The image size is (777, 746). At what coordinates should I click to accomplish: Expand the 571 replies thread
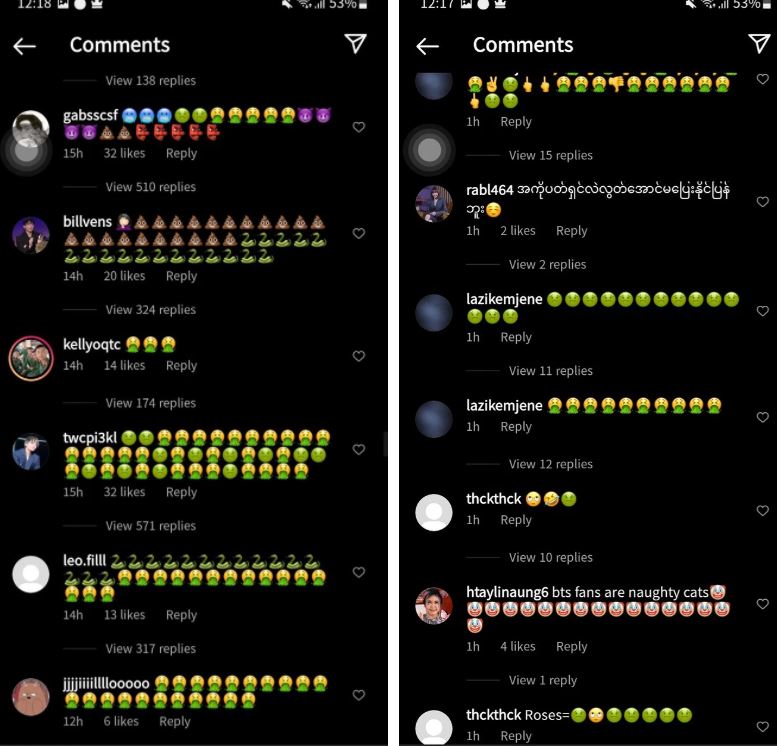pyautogui.click(x=150, y=526)
